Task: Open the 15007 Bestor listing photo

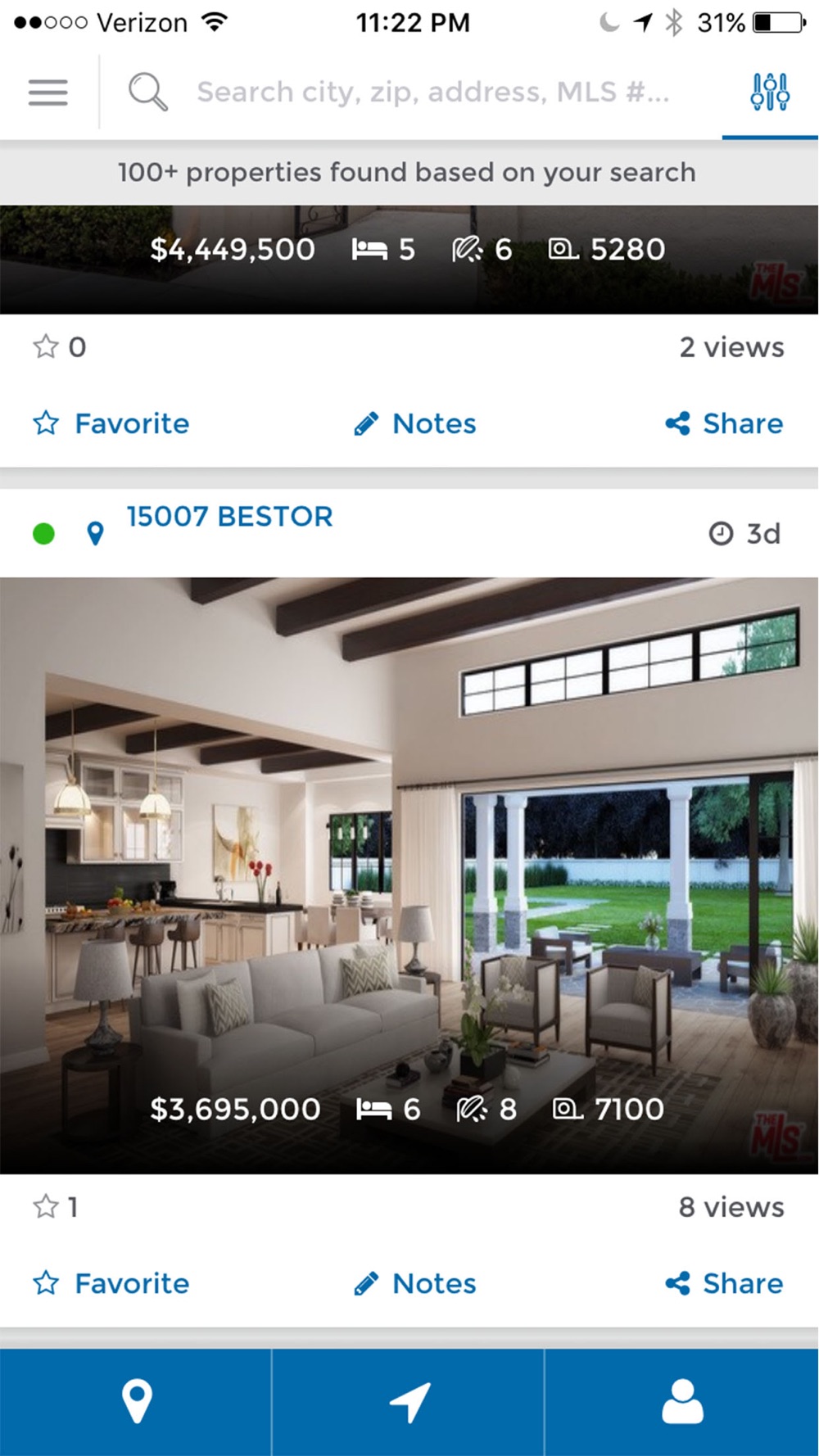Action: point(409,875)
